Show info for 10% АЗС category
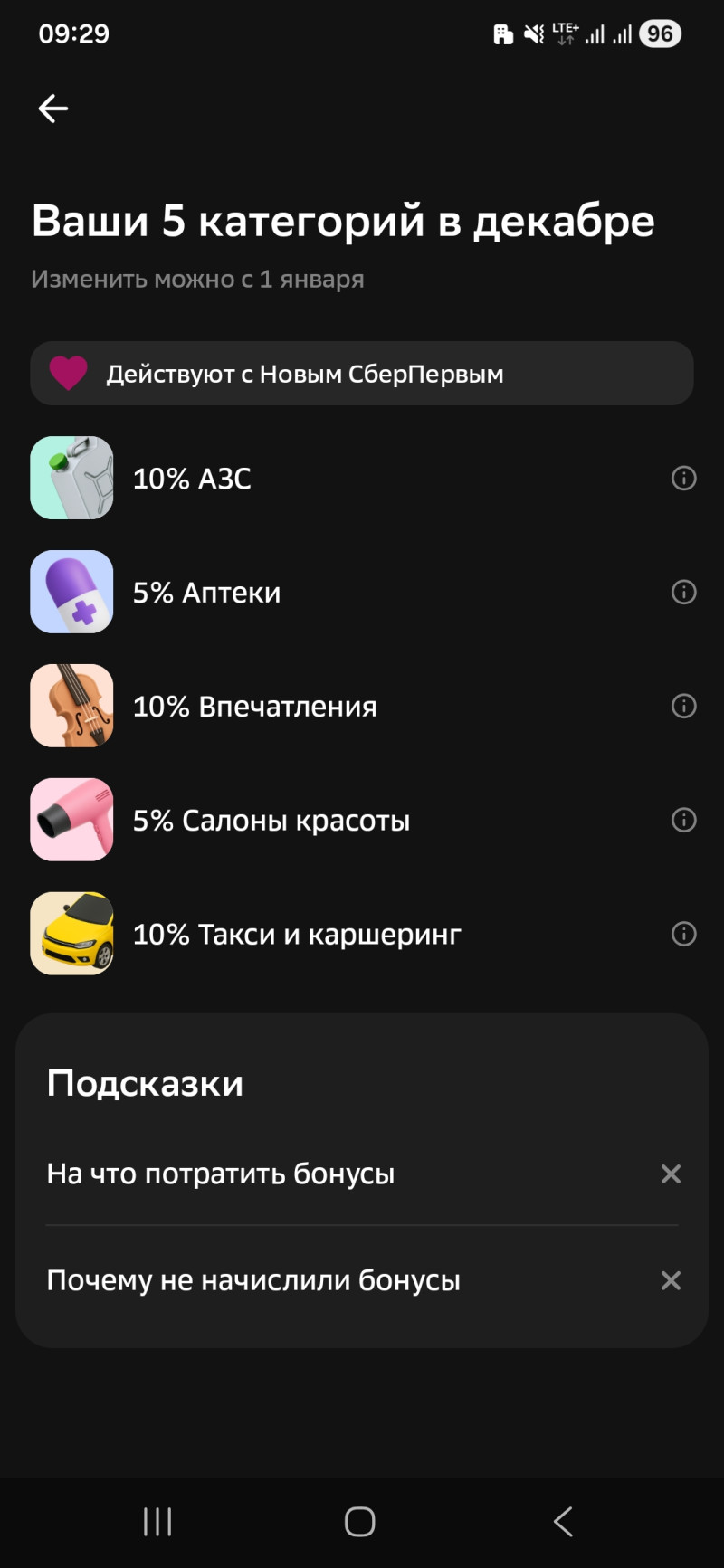This screenshot has width=724, height=1568. [683, 478]
